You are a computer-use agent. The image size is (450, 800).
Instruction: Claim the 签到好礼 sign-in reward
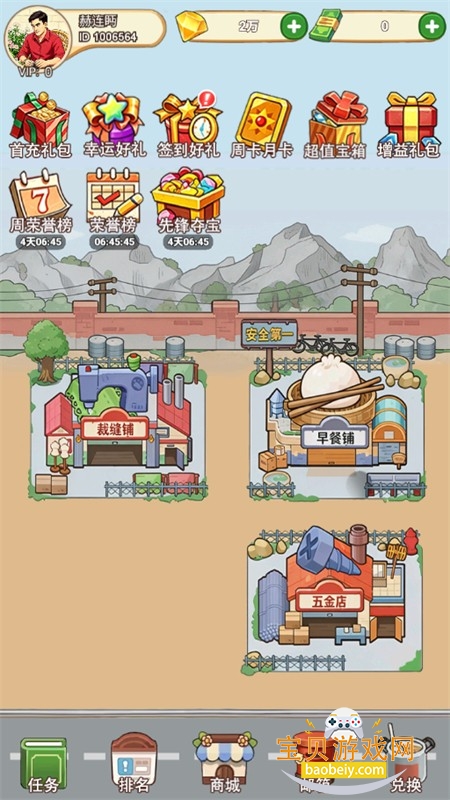[x=188, y=126]
